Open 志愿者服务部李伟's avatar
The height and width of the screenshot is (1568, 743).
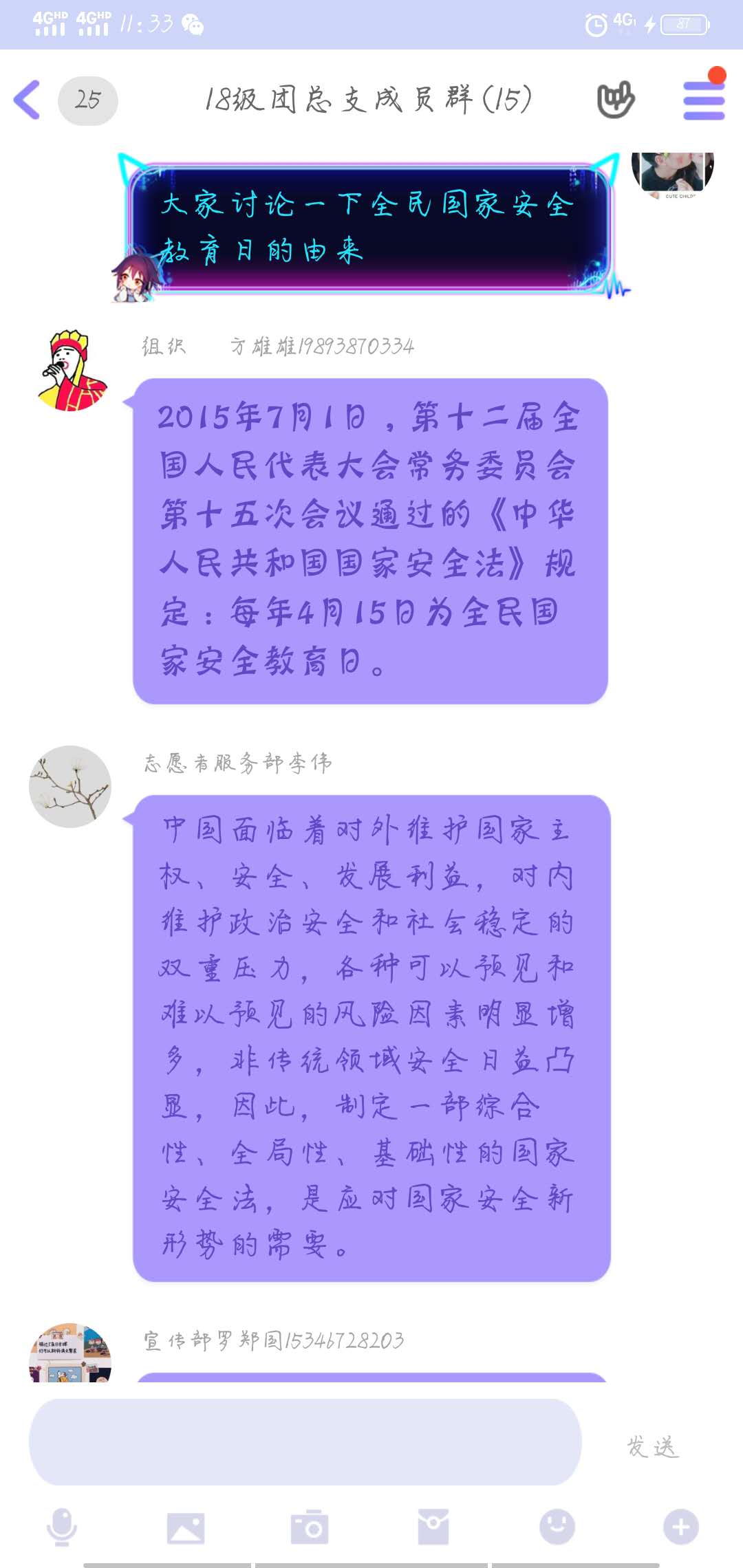[70, 786]
